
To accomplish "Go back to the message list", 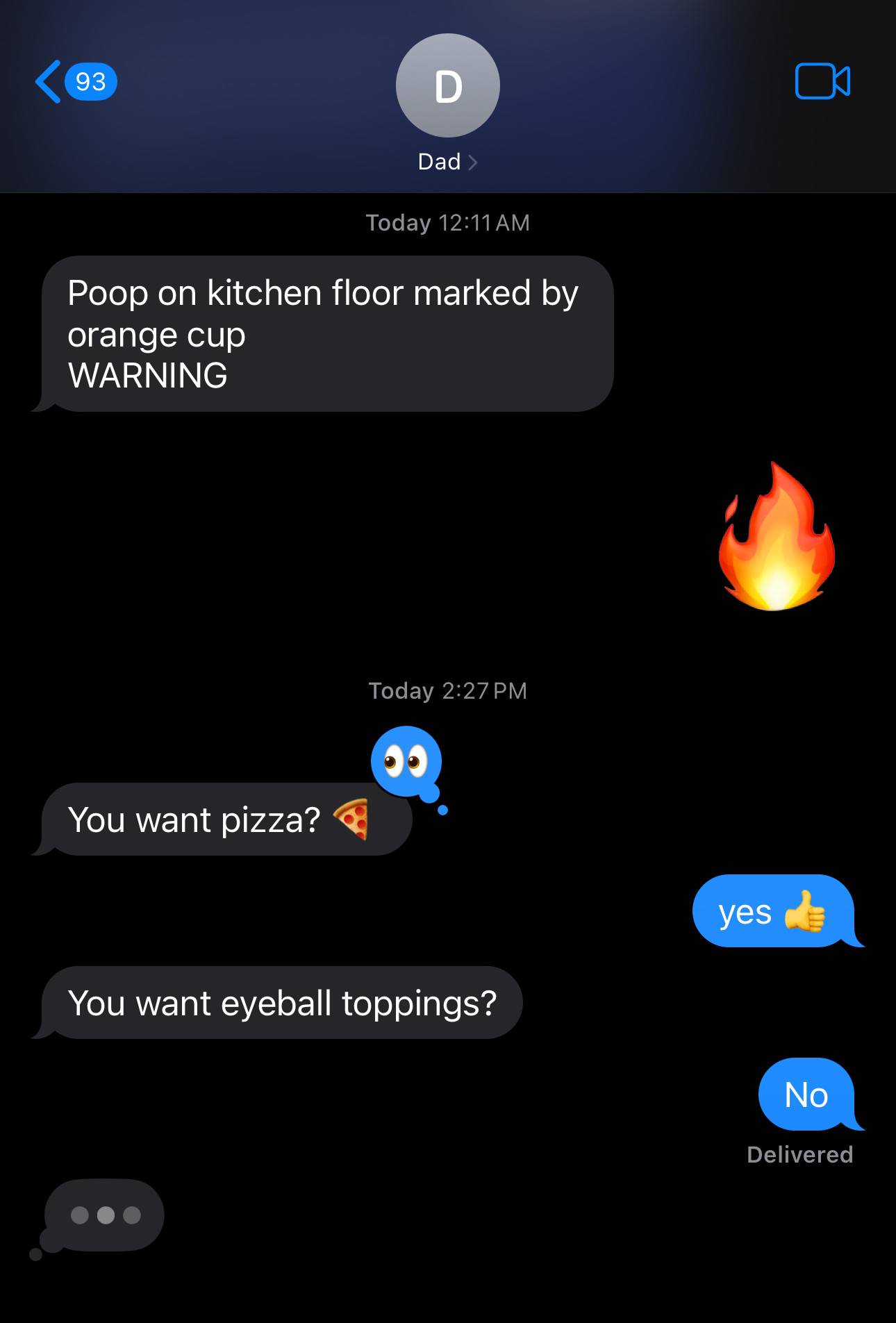I will click(76, 82).
